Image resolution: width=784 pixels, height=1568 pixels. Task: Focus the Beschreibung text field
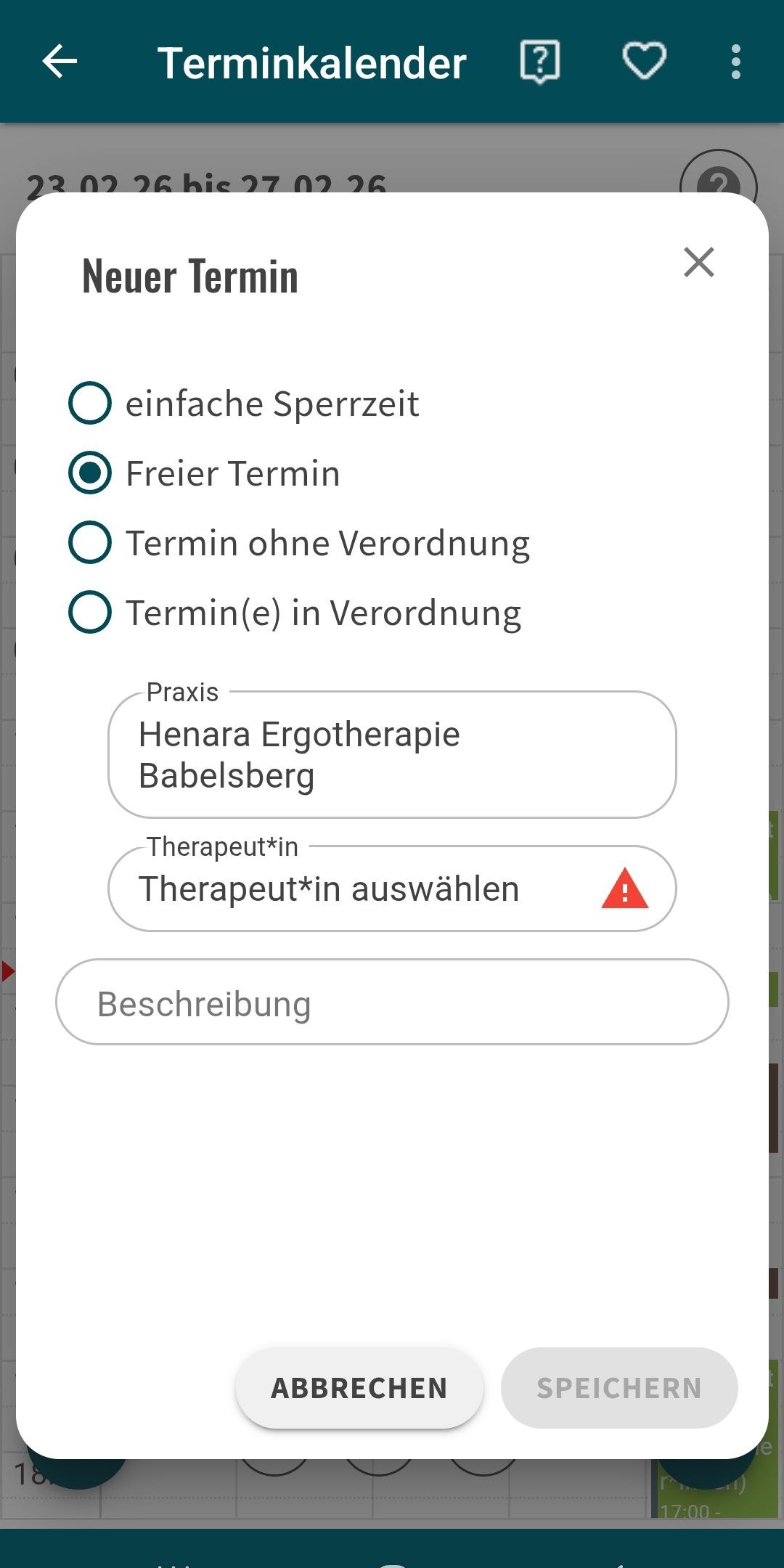[x=392, y=1003]
